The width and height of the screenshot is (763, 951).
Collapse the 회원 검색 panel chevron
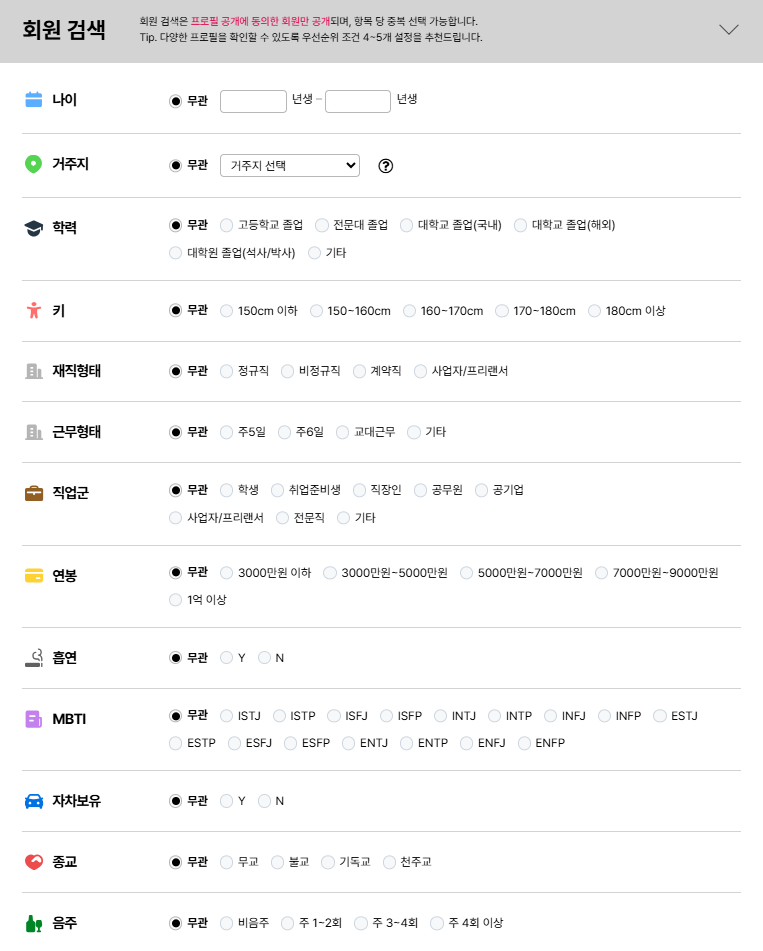[729, 30]
